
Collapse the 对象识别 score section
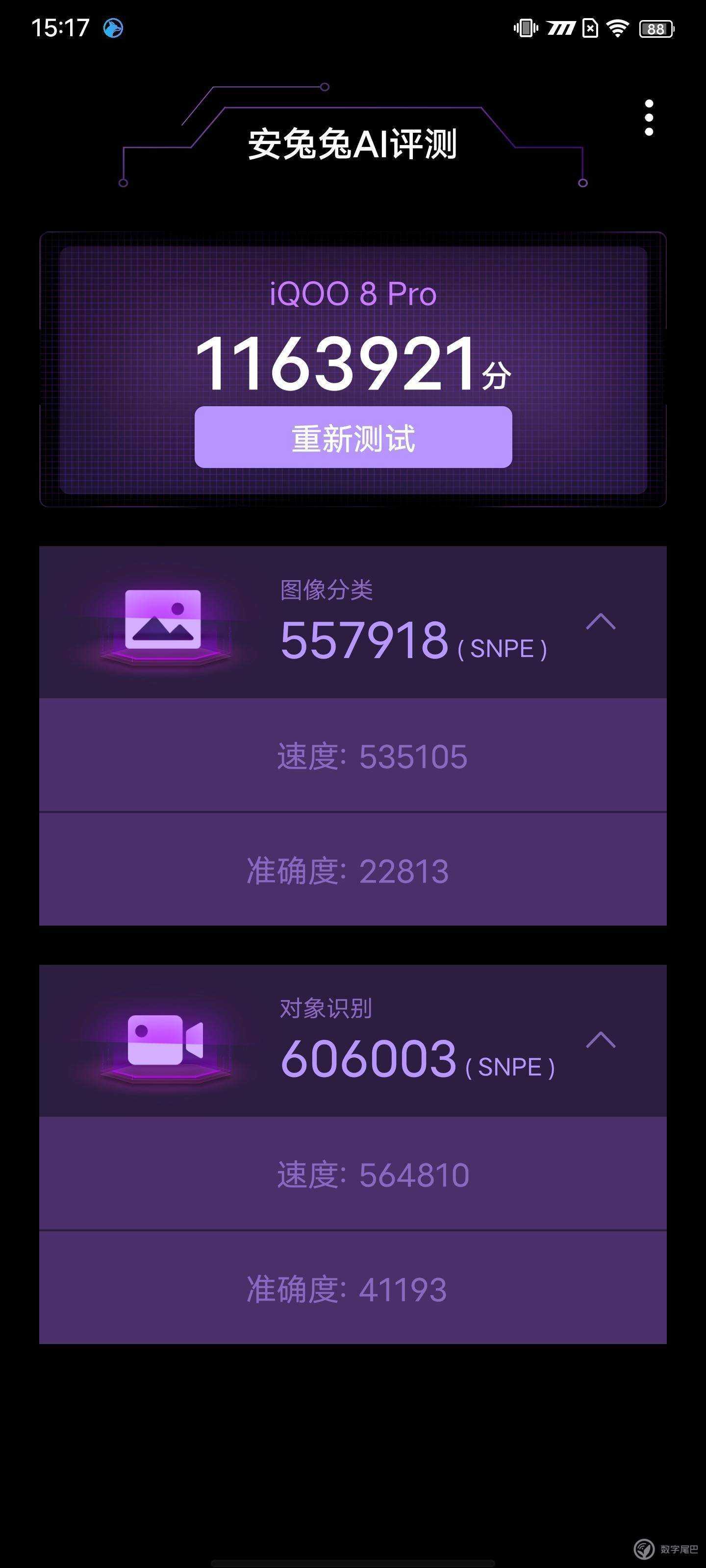pos(601,1040)
